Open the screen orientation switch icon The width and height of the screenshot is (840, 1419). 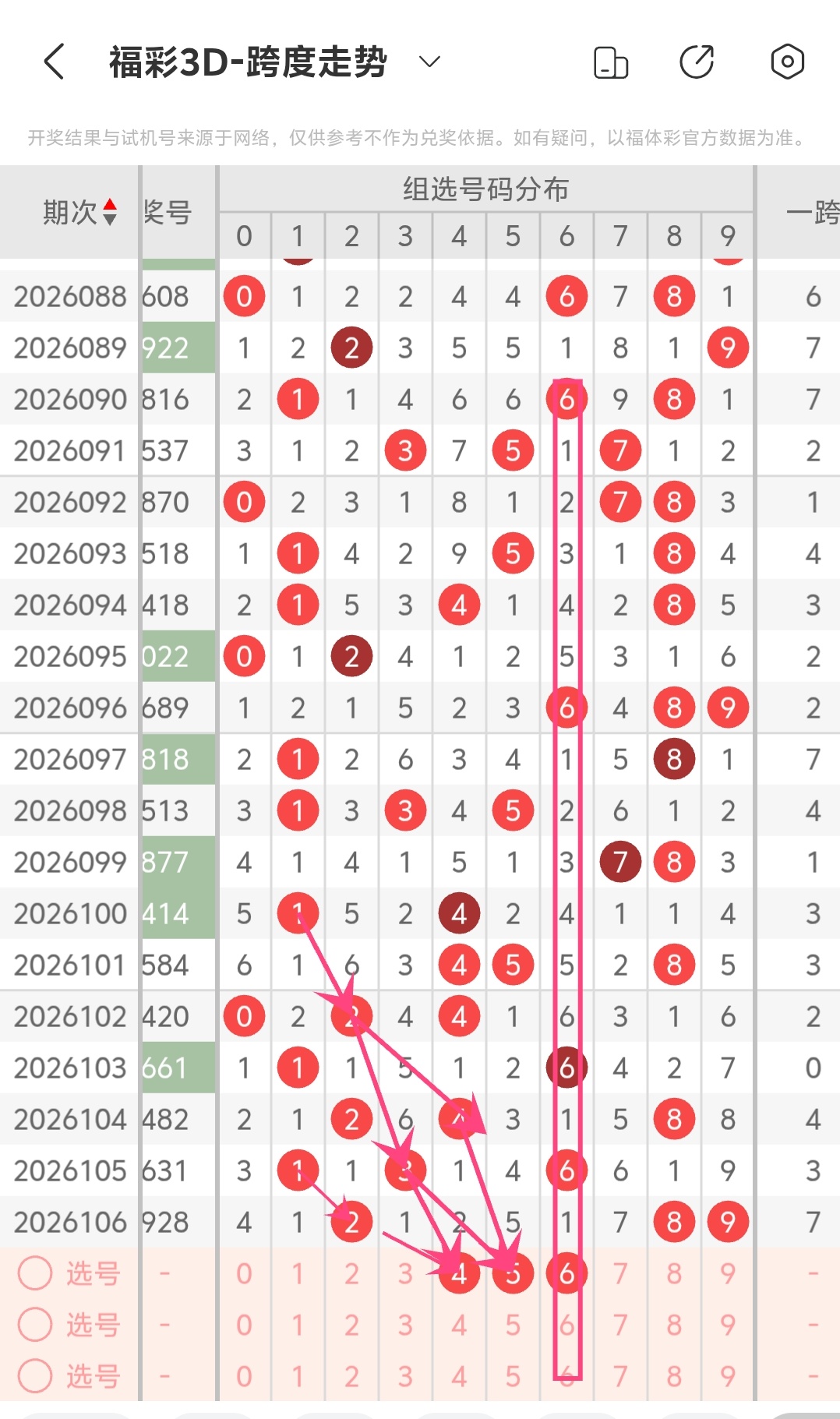tap(610, 62)
